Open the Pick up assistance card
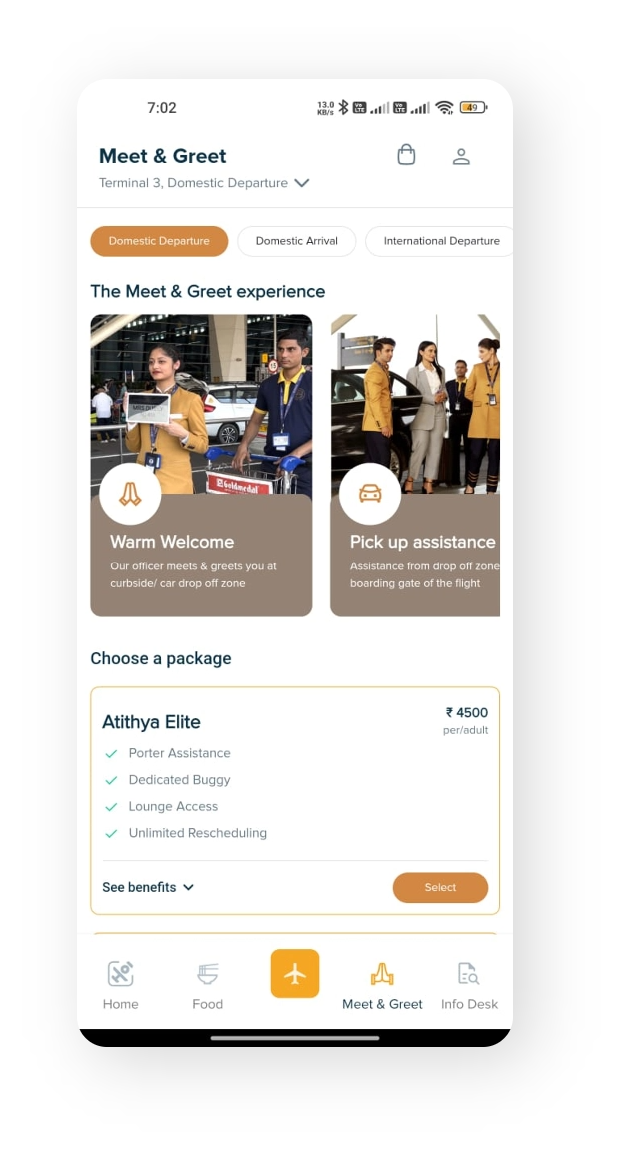 click(x=416, y=465)
